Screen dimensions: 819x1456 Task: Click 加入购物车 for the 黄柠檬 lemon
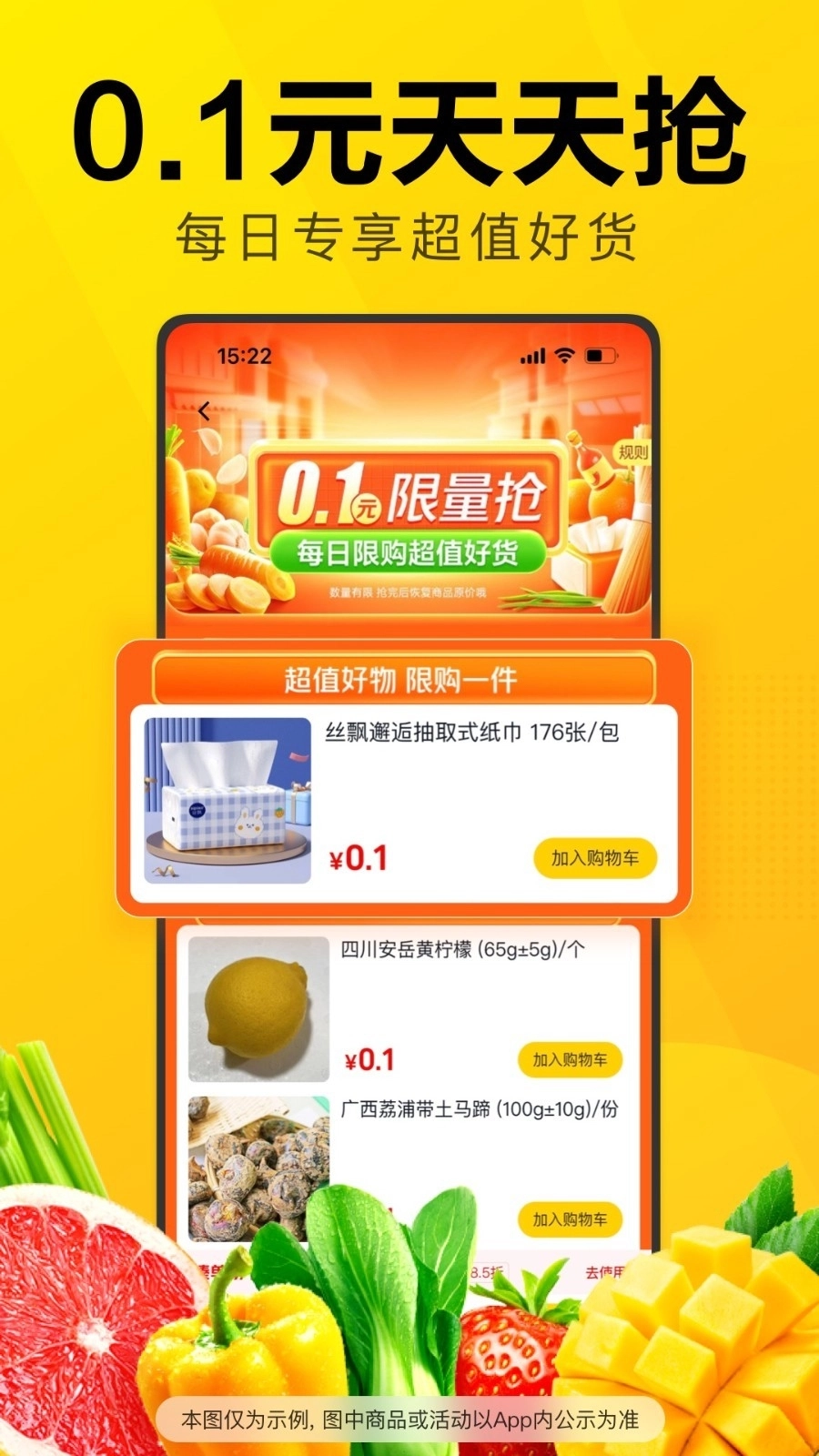pyautogui.click(x=571, y=1059)
